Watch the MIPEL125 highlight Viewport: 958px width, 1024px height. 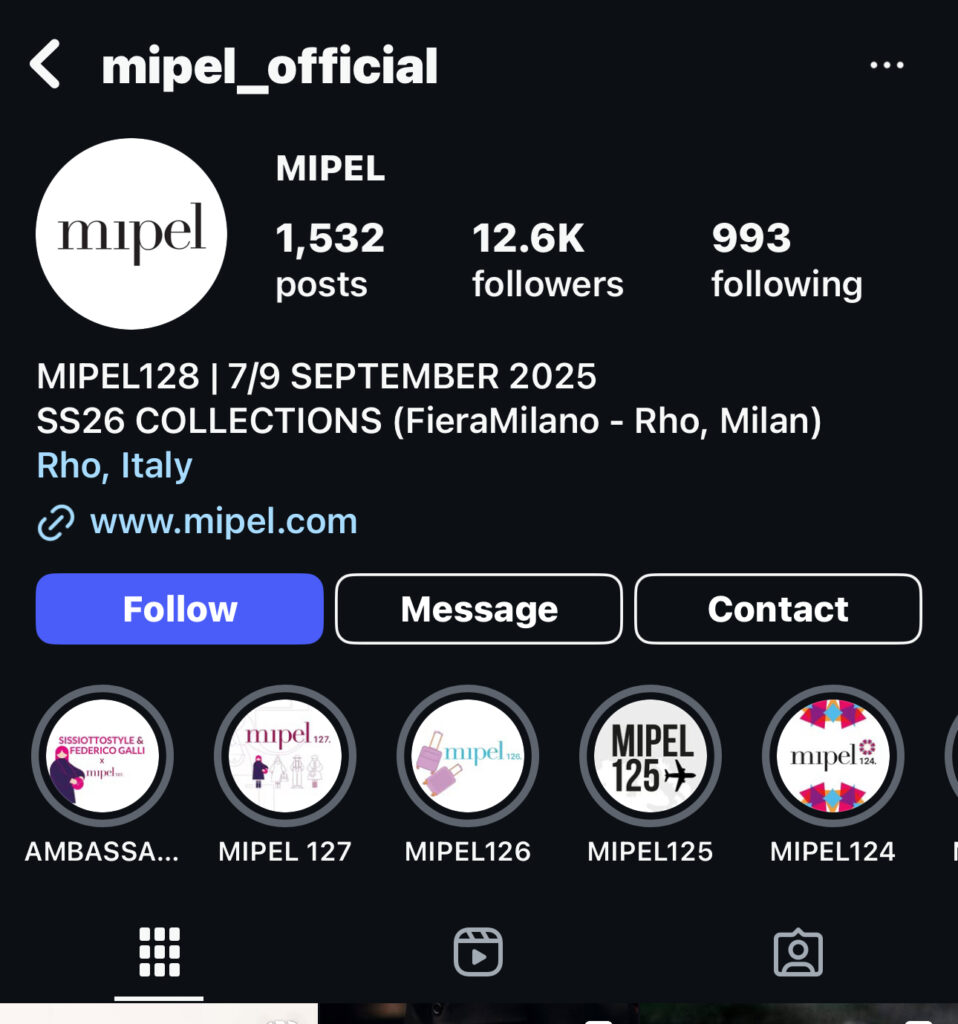tap(651, 756)
